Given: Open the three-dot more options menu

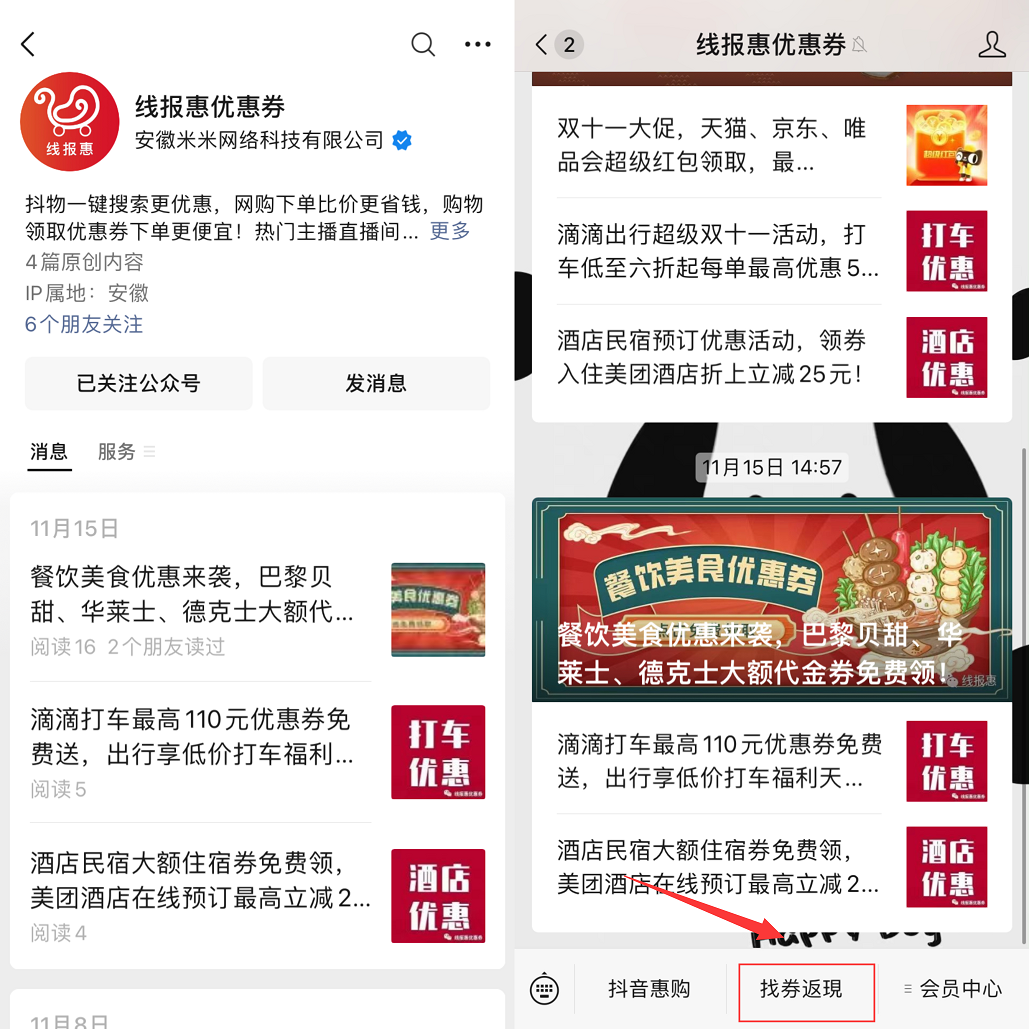Looking at the screenshot, I should [478, 44].
